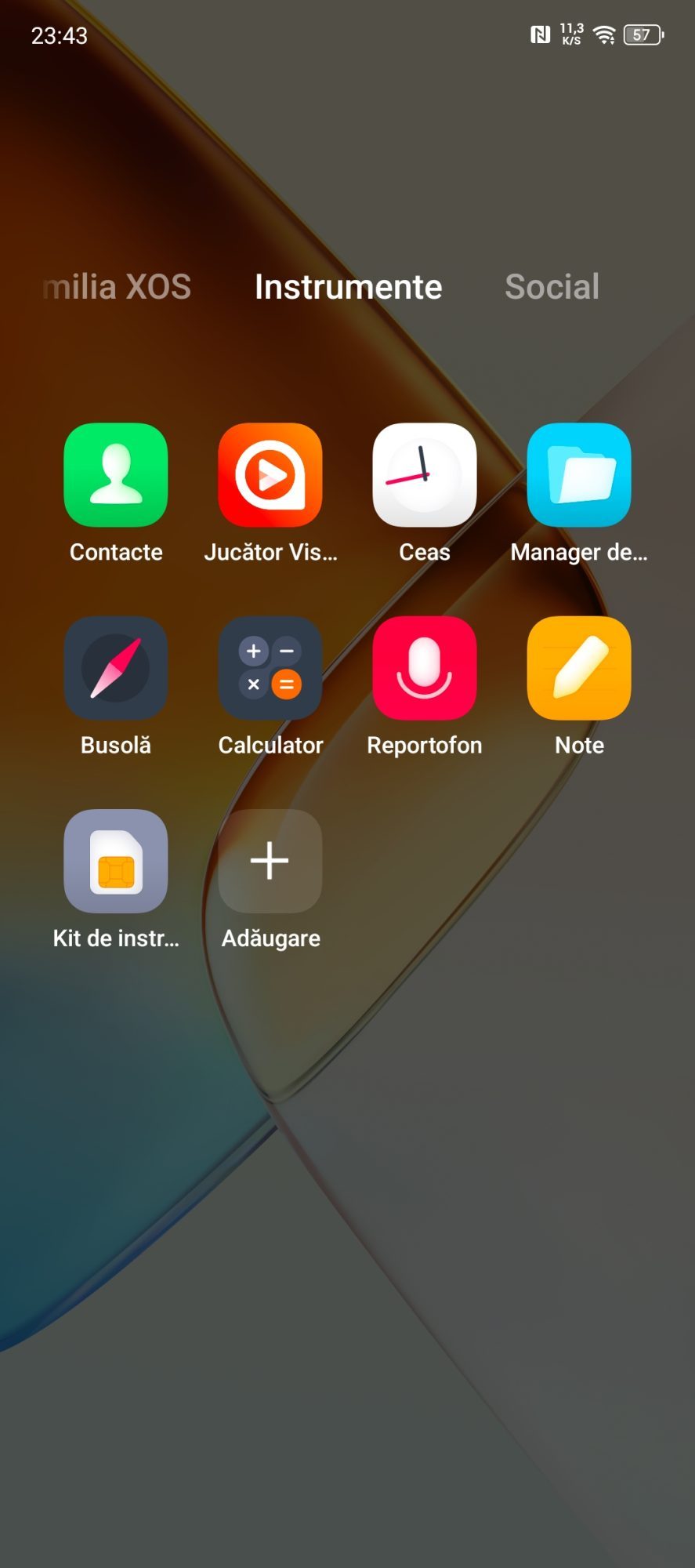This screenshot has height=1568, width=695.
Task: Open the Note app
Action: pos(579,668)
